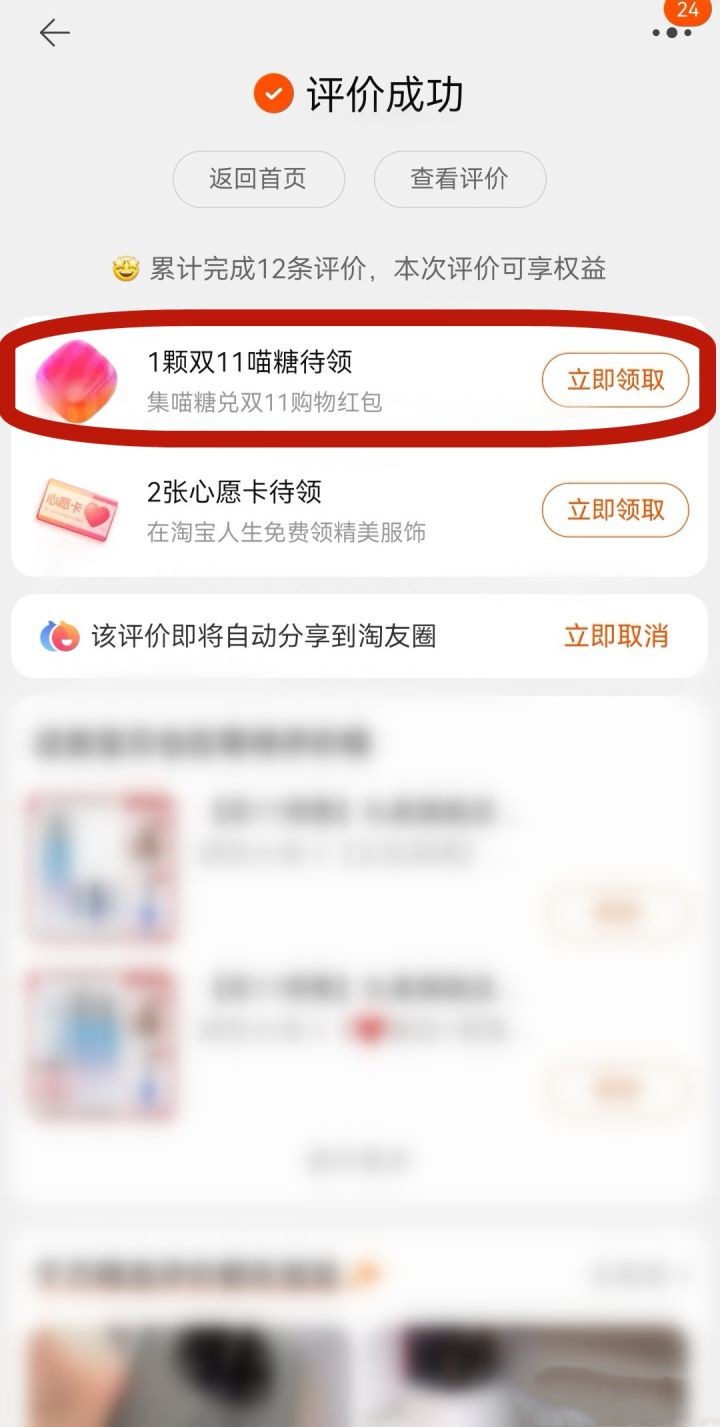Tap the 累计完成12条评价 summary row

pyautogui.click(x=360, y=267)
